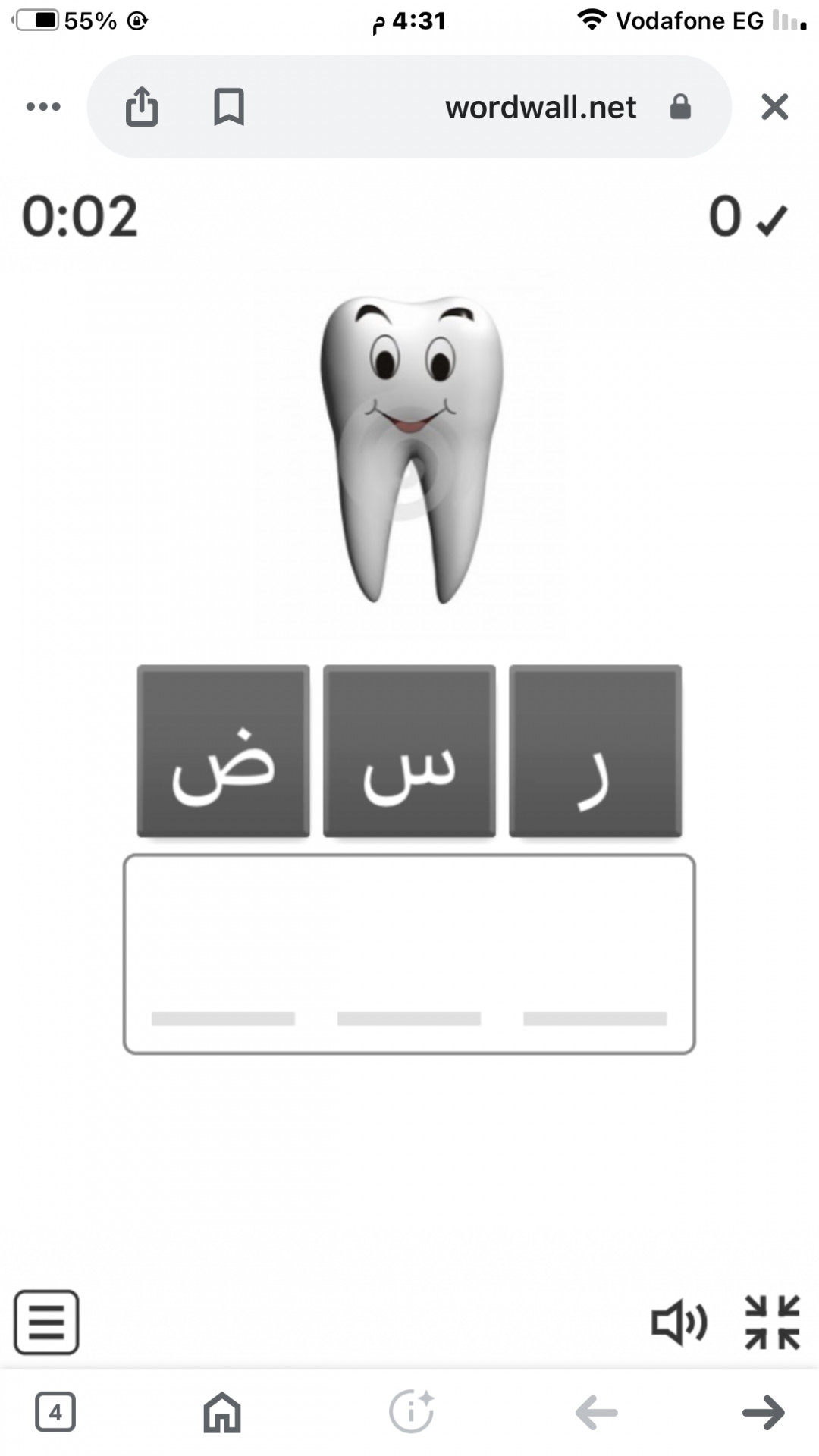Open the tab switcher showing 4 tabs

point(55,1412)
